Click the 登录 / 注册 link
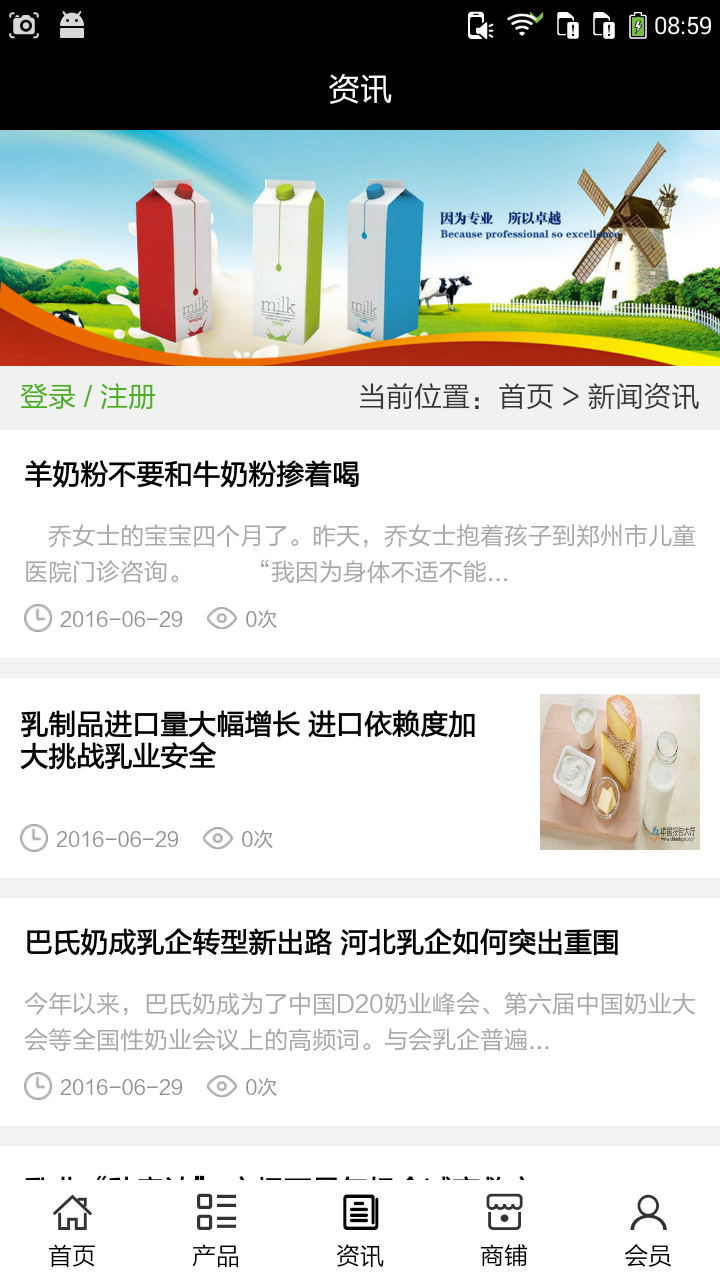 (x=88, y=396)
